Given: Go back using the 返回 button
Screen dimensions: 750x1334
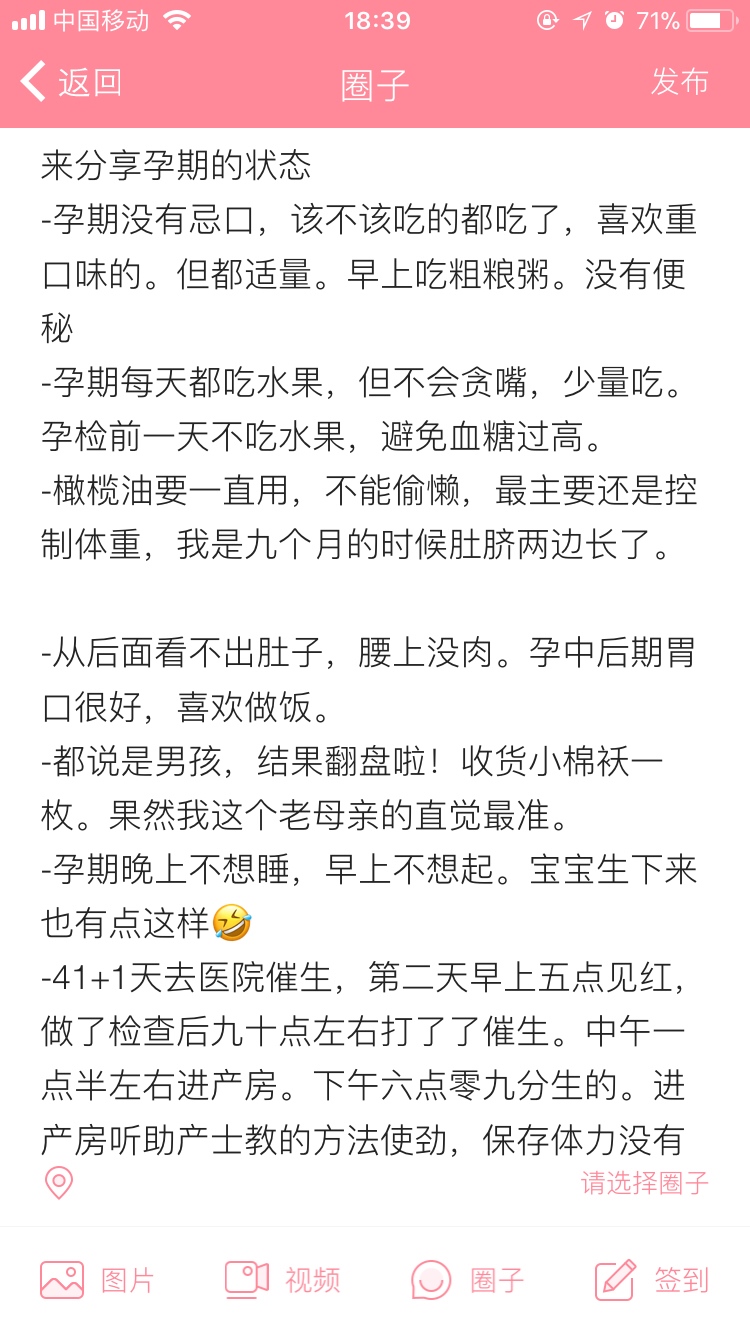Looking at the screenshot, I should [72, 83].
